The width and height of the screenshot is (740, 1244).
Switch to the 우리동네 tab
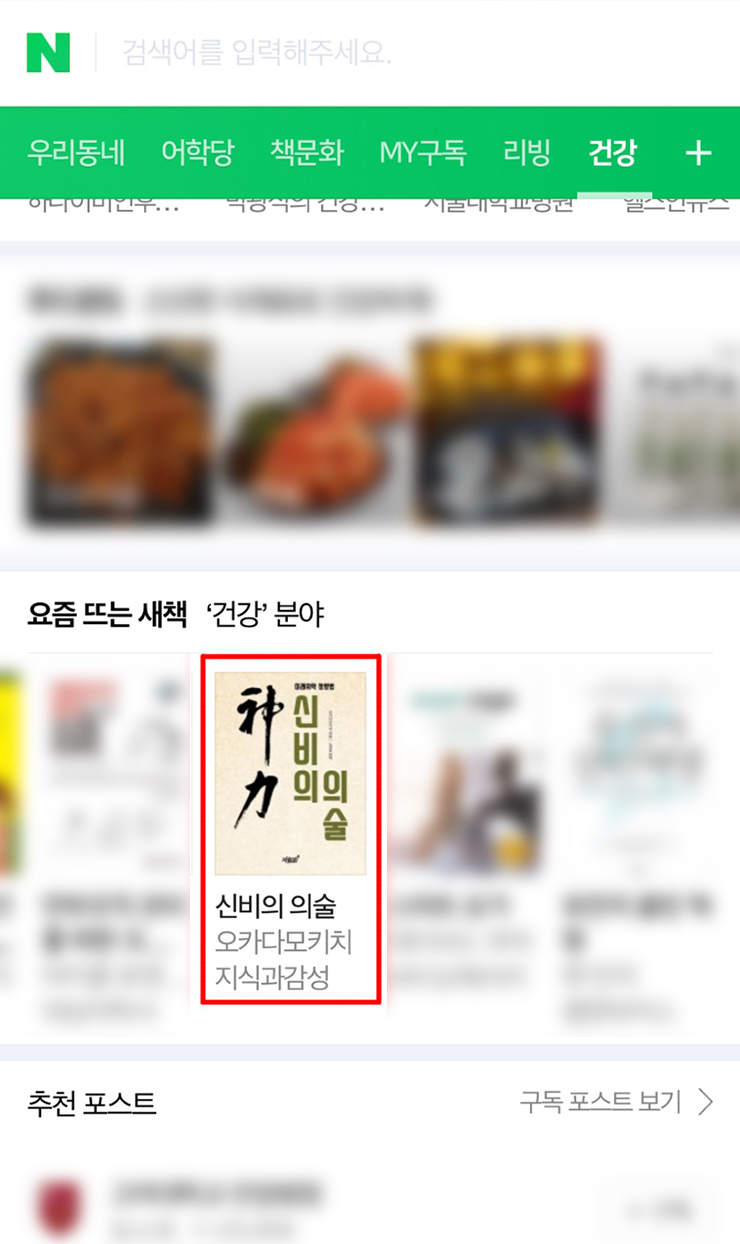[x=76, y=153]
